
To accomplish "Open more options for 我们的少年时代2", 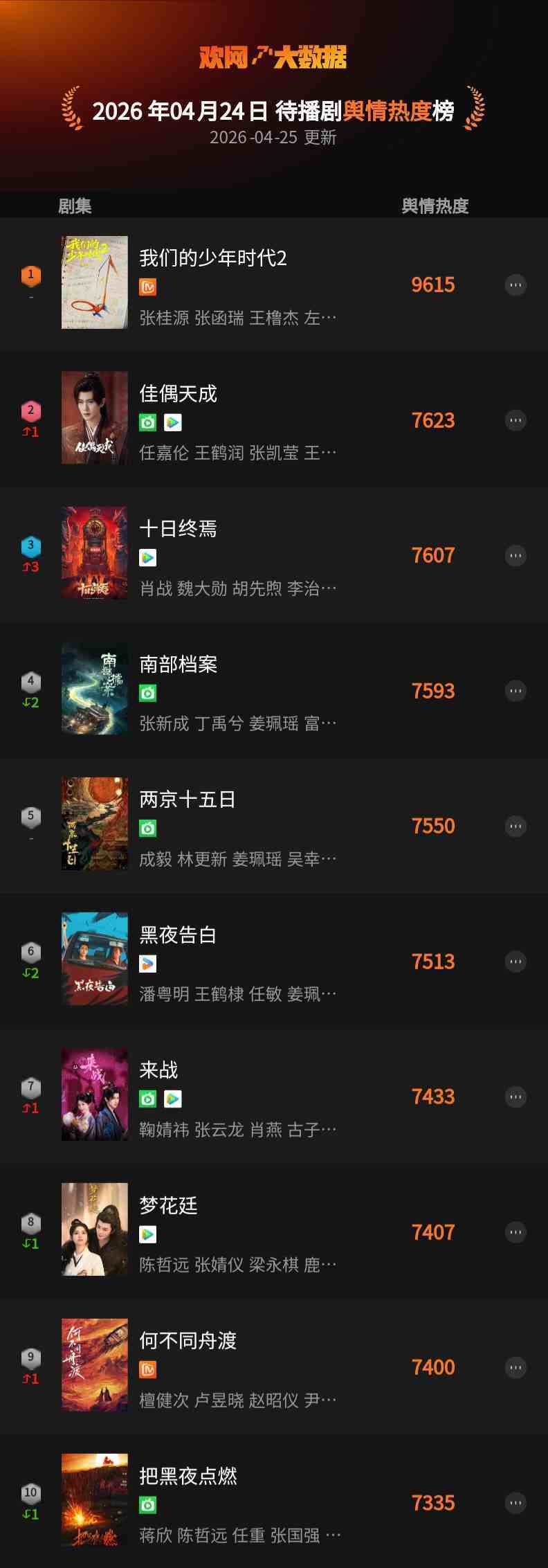I will coord(515,285).
